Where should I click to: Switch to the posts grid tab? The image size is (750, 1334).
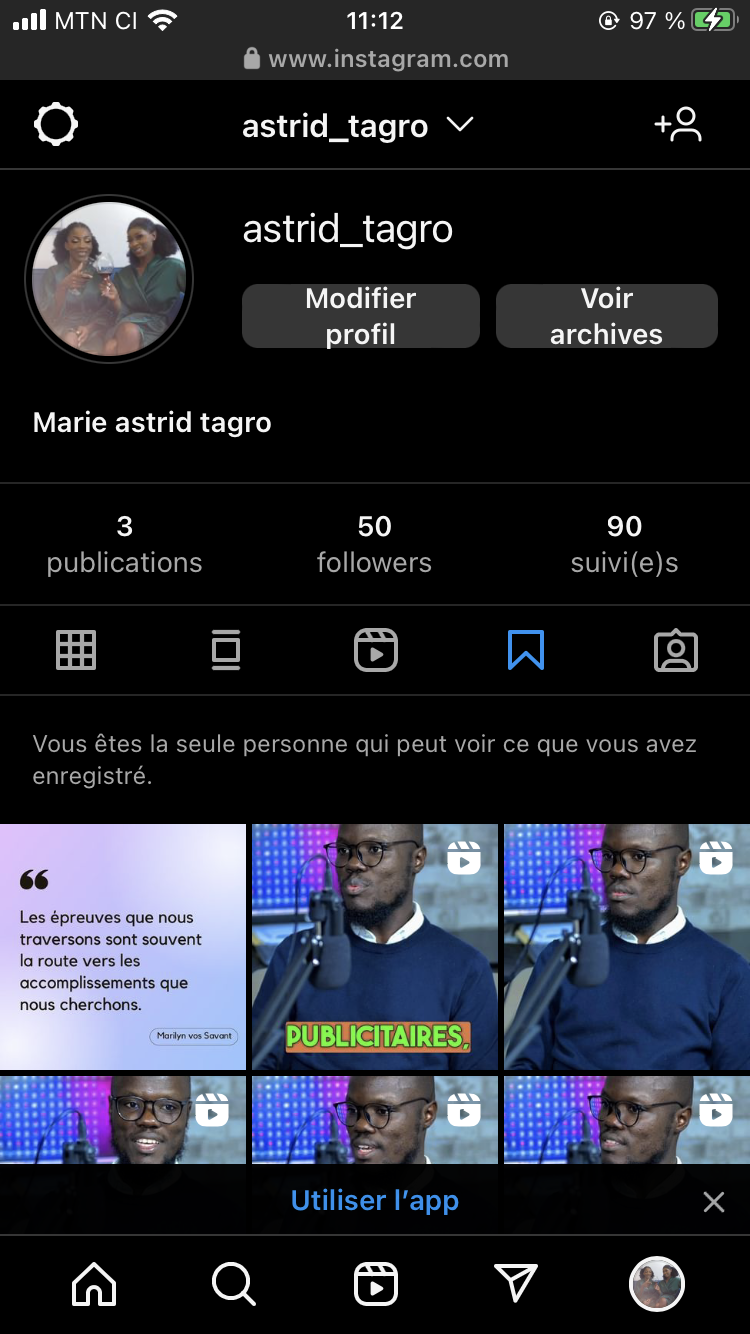pyautogui.click(x=76, y=651)
